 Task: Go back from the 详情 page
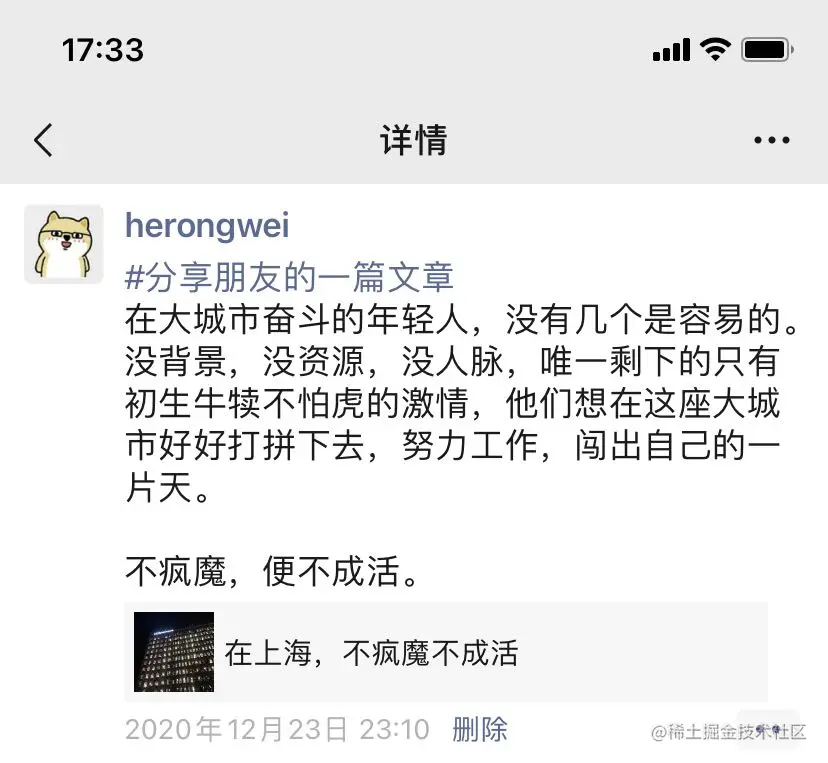(x=43, y=141)
